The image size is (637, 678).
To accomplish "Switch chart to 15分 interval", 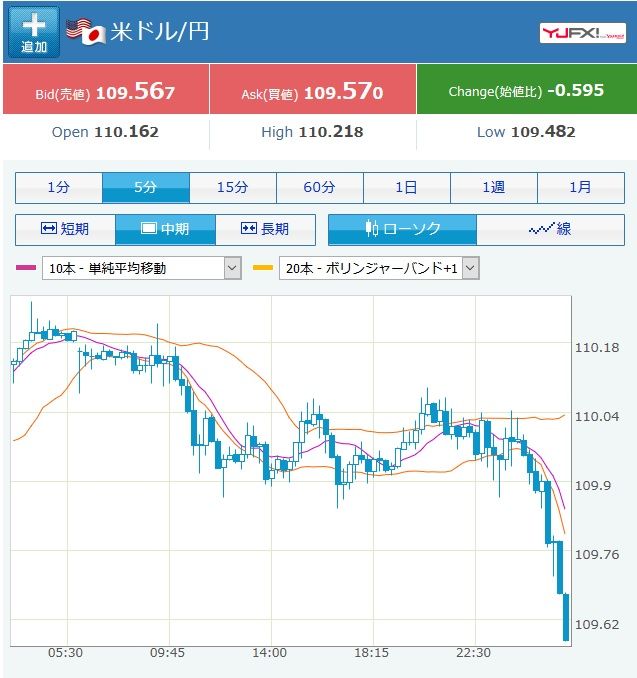I will 233,188.
